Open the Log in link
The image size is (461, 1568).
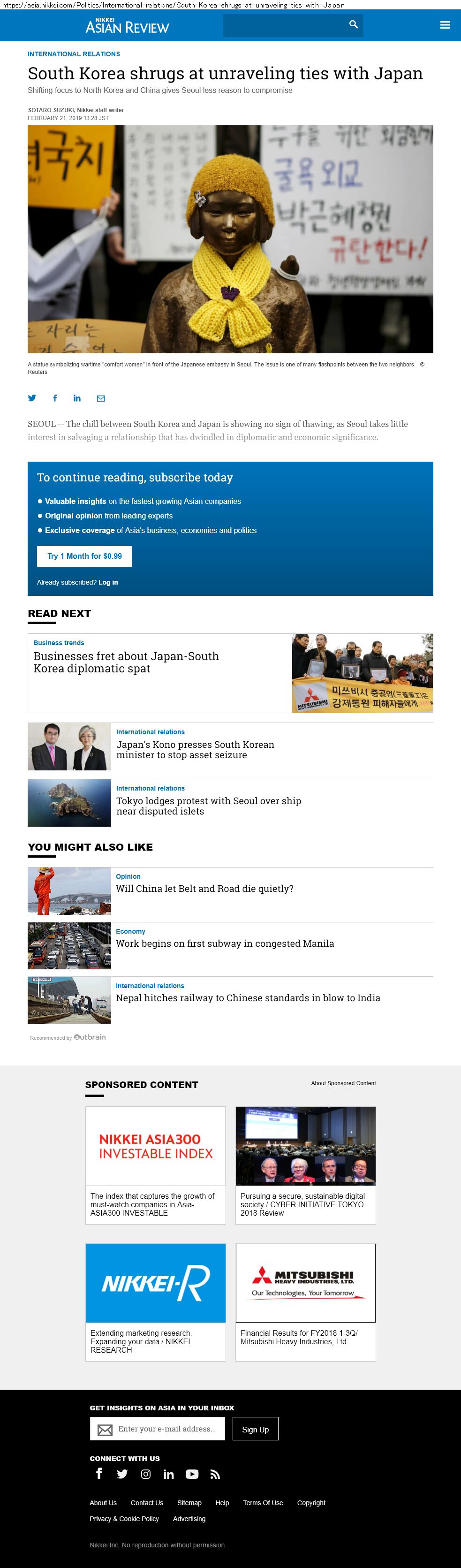click(108, 583)
